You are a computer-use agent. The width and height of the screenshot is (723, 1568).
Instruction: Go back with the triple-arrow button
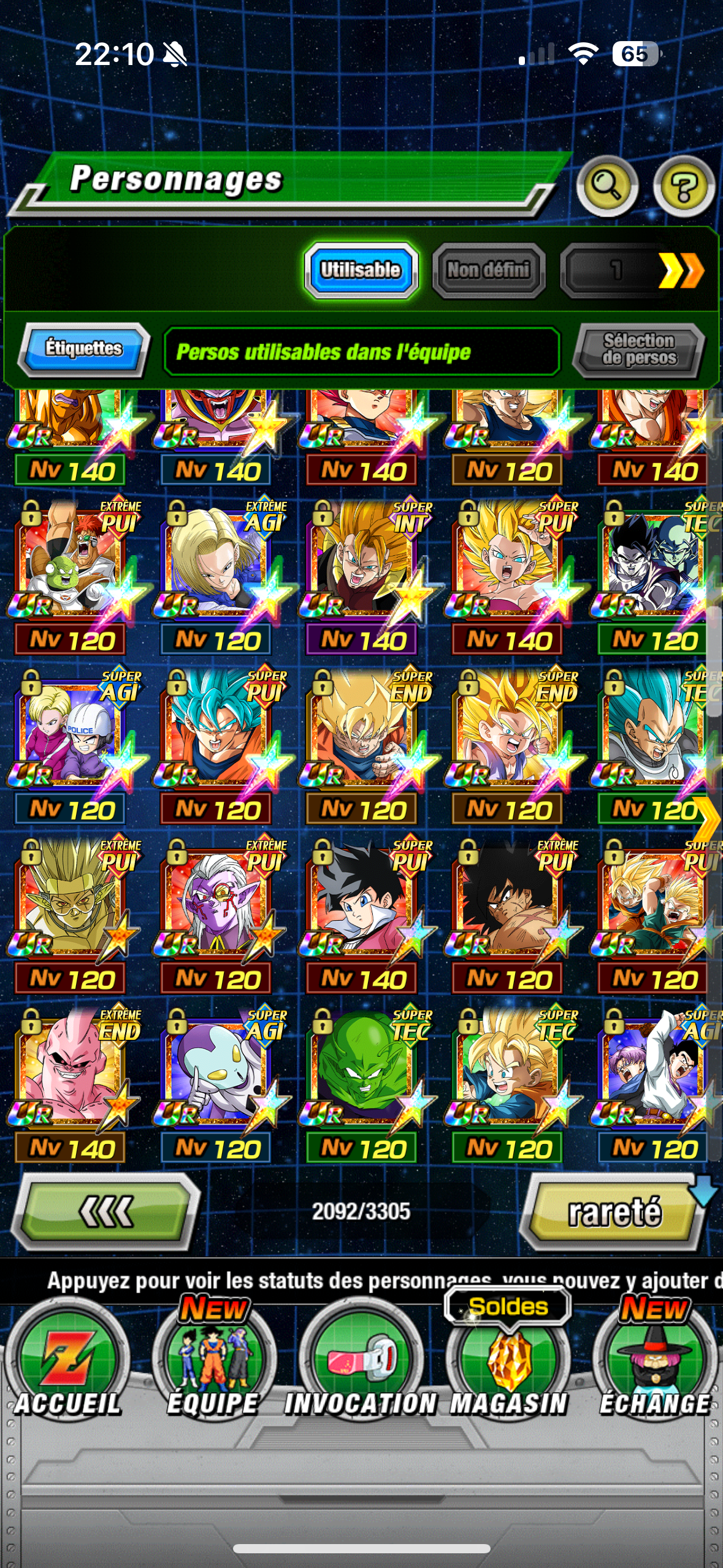[x=105, y=1211]
